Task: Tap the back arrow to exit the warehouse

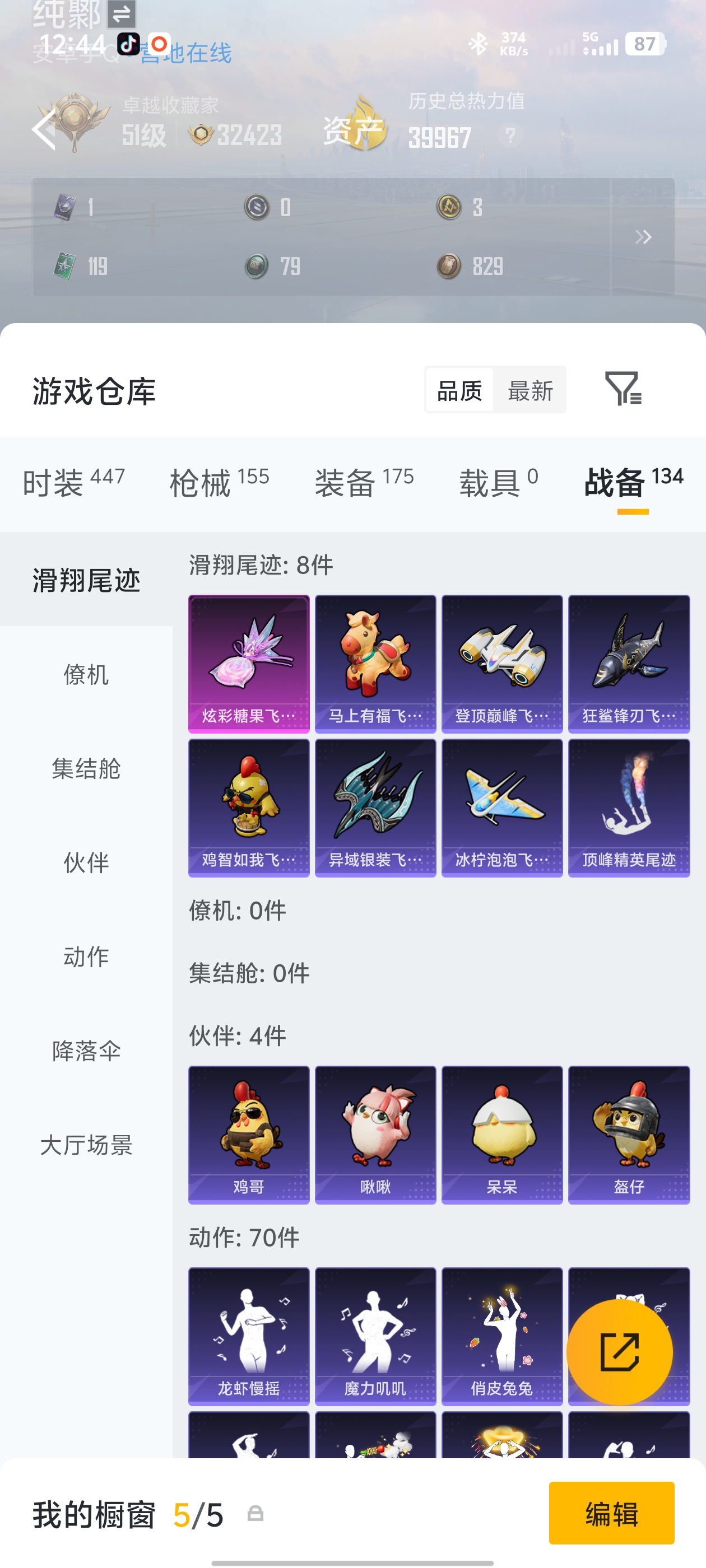Action: click(44, 130)
